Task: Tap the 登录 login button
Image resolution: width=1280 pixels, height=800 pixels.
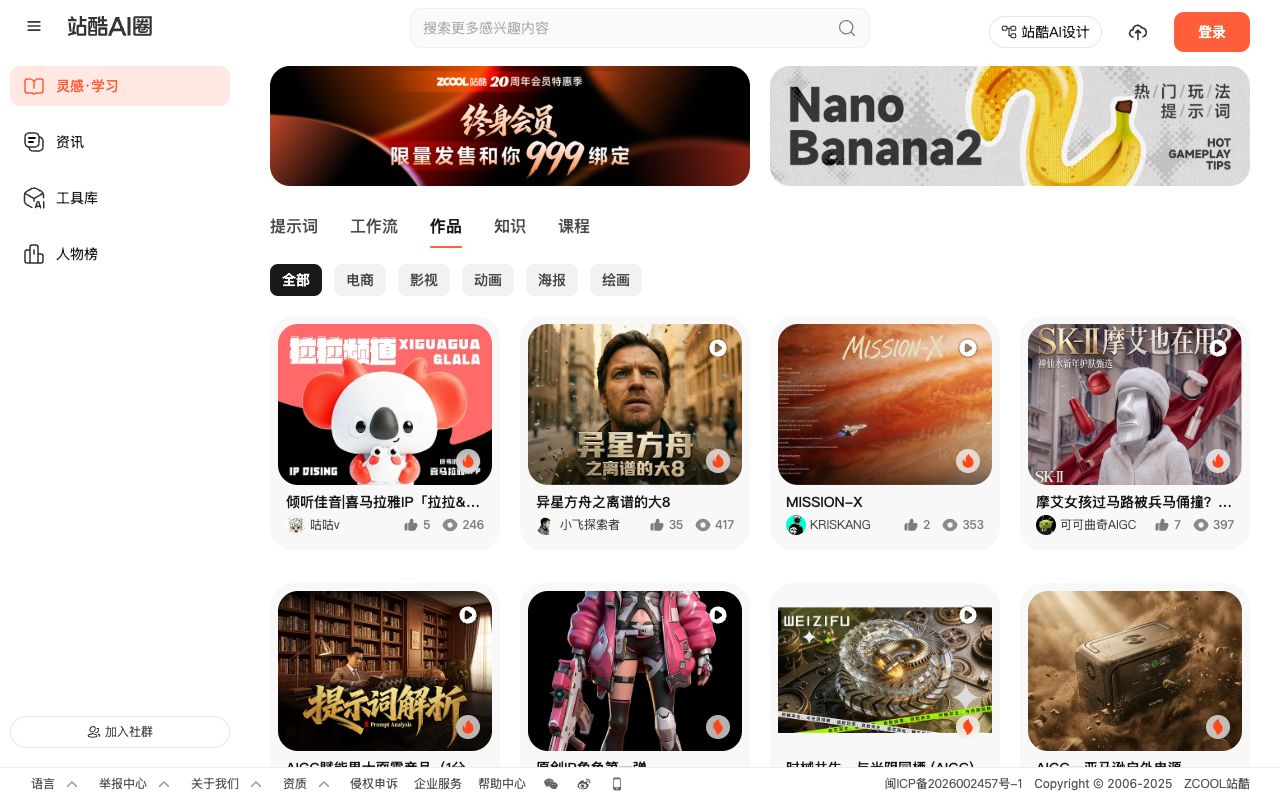Action: pos(1211,32)
